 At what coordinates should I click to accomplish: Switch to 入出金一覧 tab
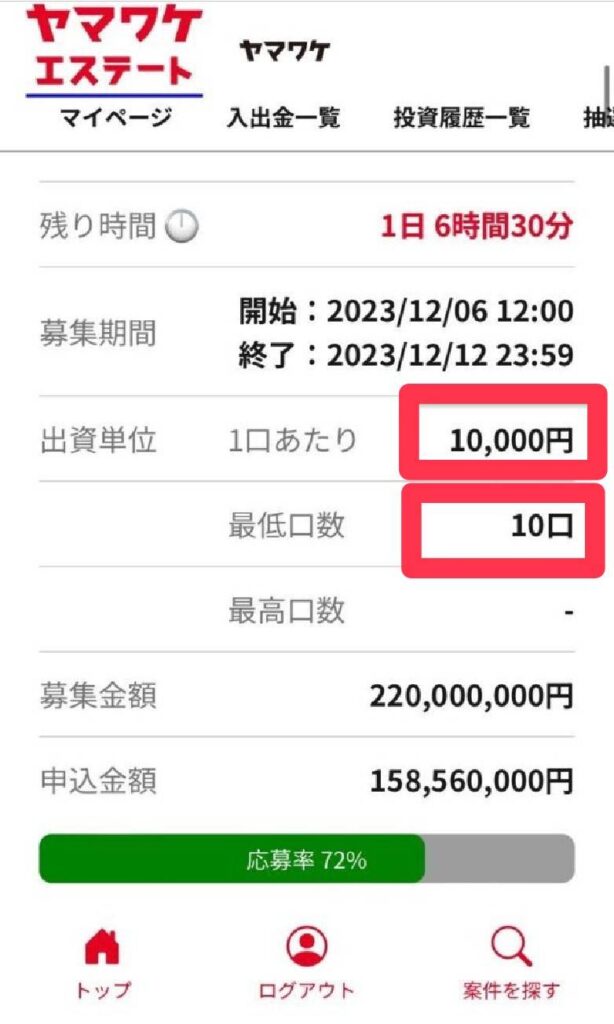[x=283, y=118]
